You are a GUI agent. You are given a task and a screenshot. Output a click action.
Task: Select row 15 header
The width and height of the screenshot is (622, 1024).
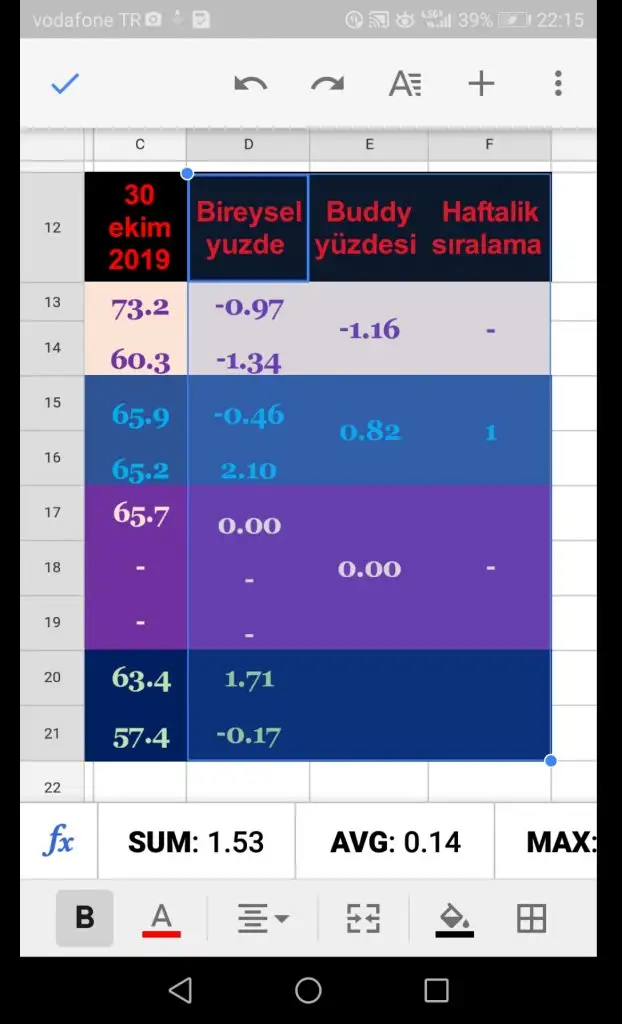(52, 403)
